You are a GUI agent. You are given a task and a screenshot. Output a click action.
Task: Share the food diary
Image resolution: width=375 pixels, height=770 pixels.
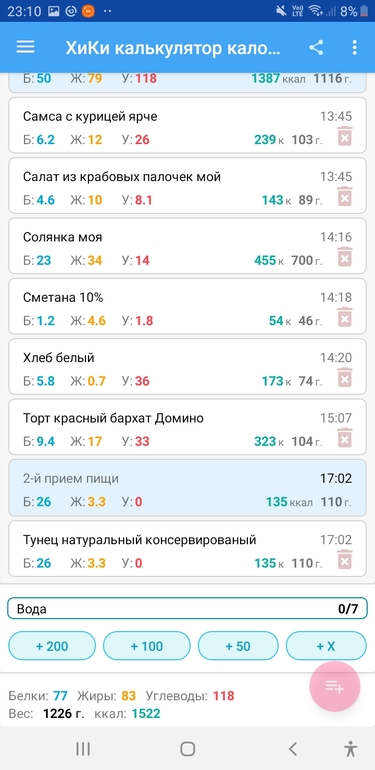pyautogui.click(x=316, y=48)
